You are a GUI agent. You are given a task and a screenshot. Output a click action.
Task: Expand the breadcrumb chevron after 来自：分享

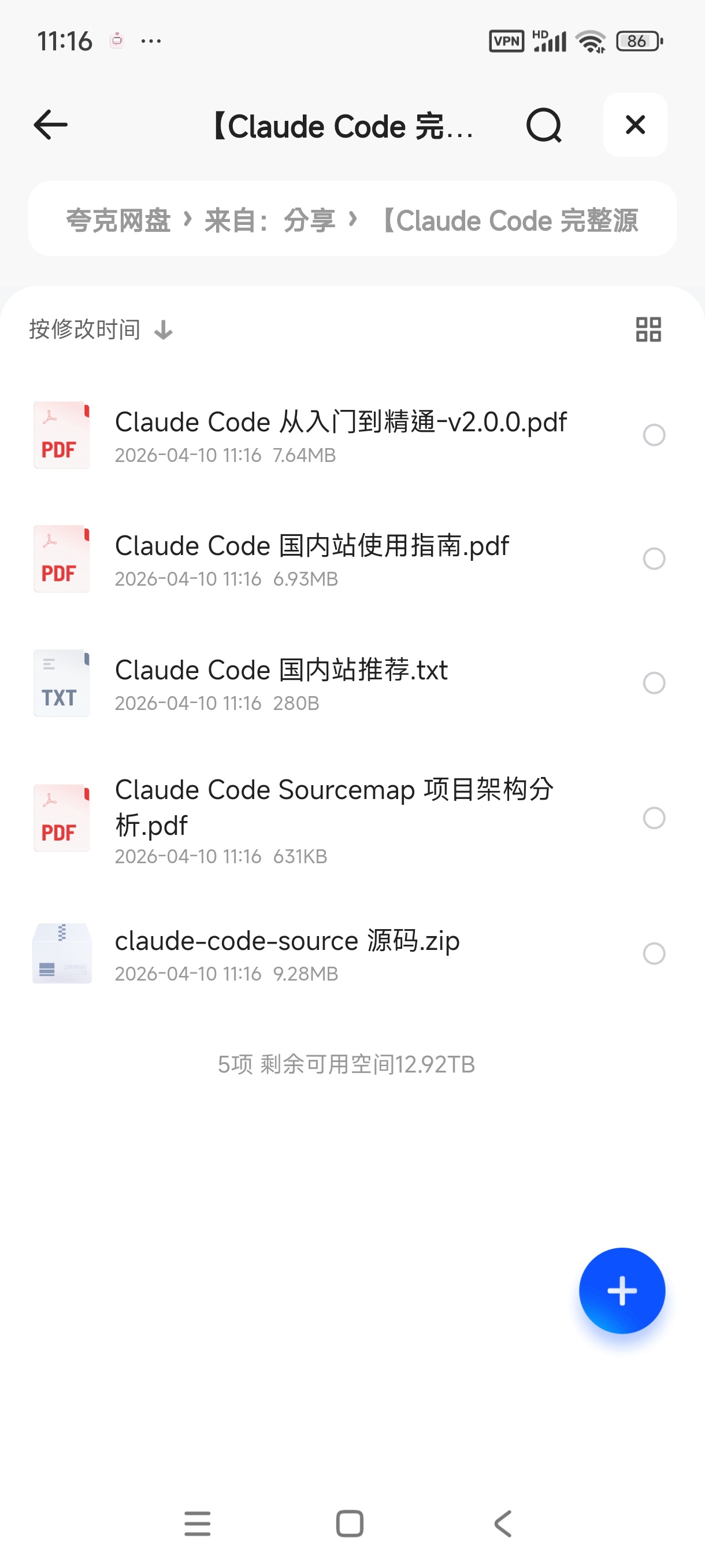pyautogui.click(x=354, y=220)
